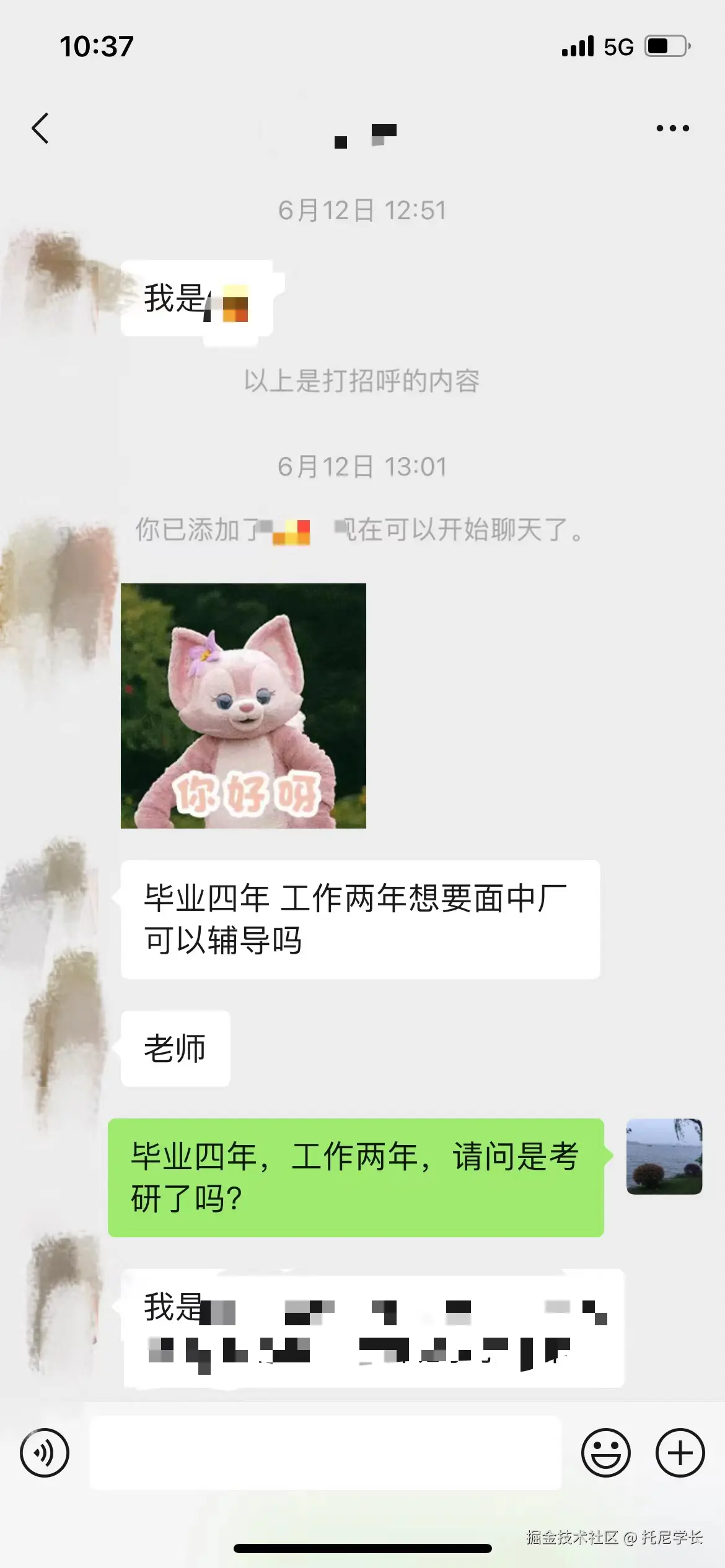Tap the timestamp 6月12日 12:51
This screenshot has width=725, height=1568.
coord(362,210)
